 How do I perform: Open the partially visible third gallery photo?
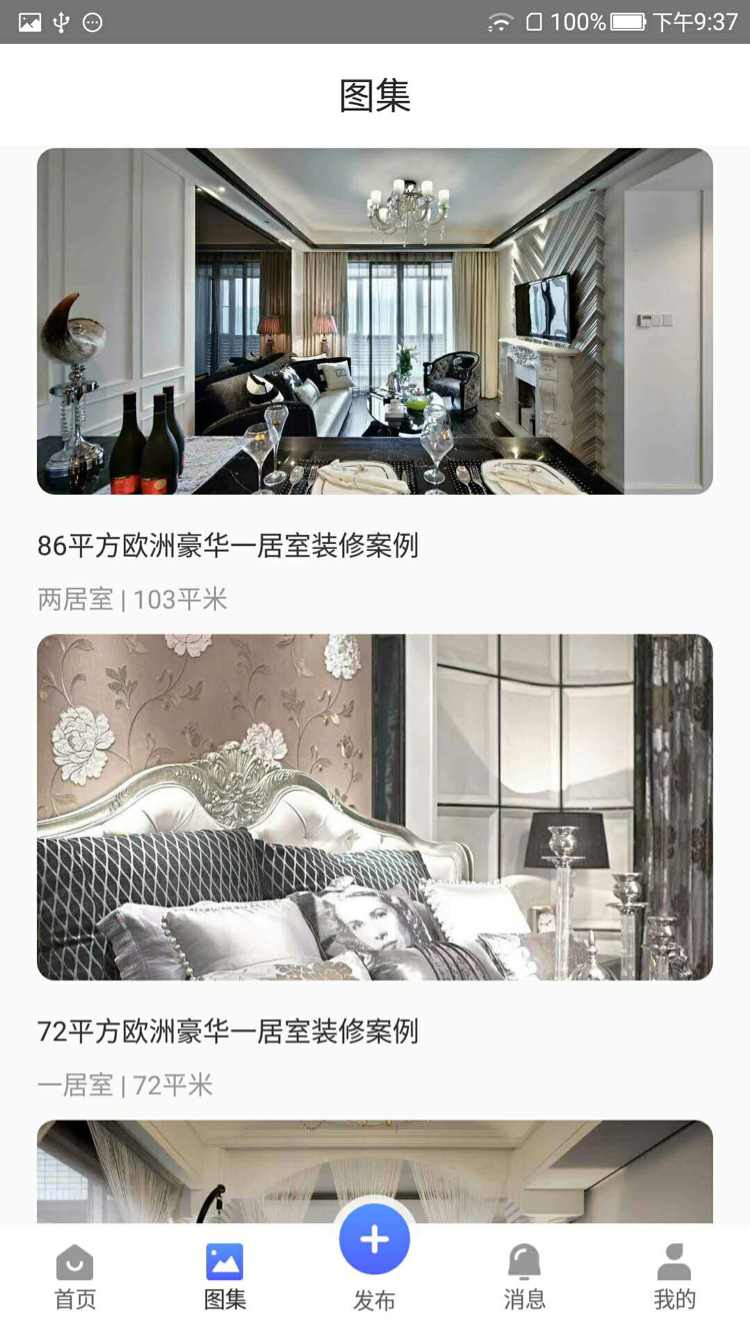click(375, 1170)
